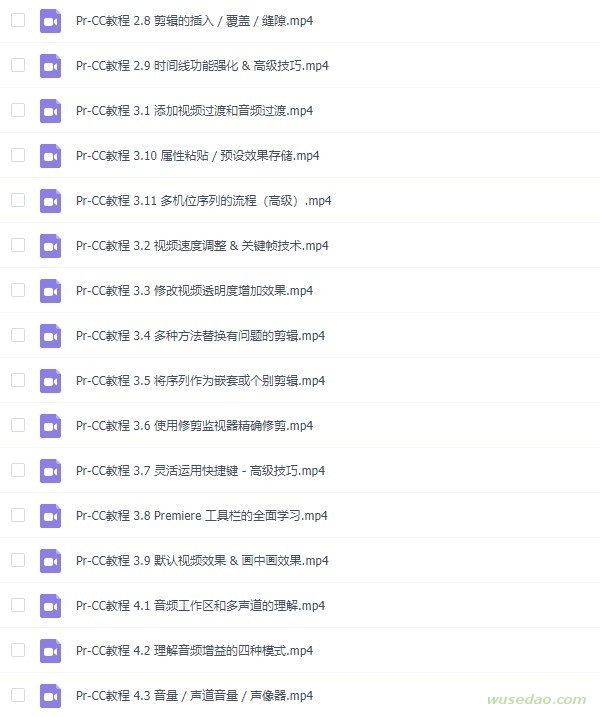Open the 3.9 默认视频效果 & 画中画效果 file
The width and height of the screenshot is (600, 717).
coord(202,560)
